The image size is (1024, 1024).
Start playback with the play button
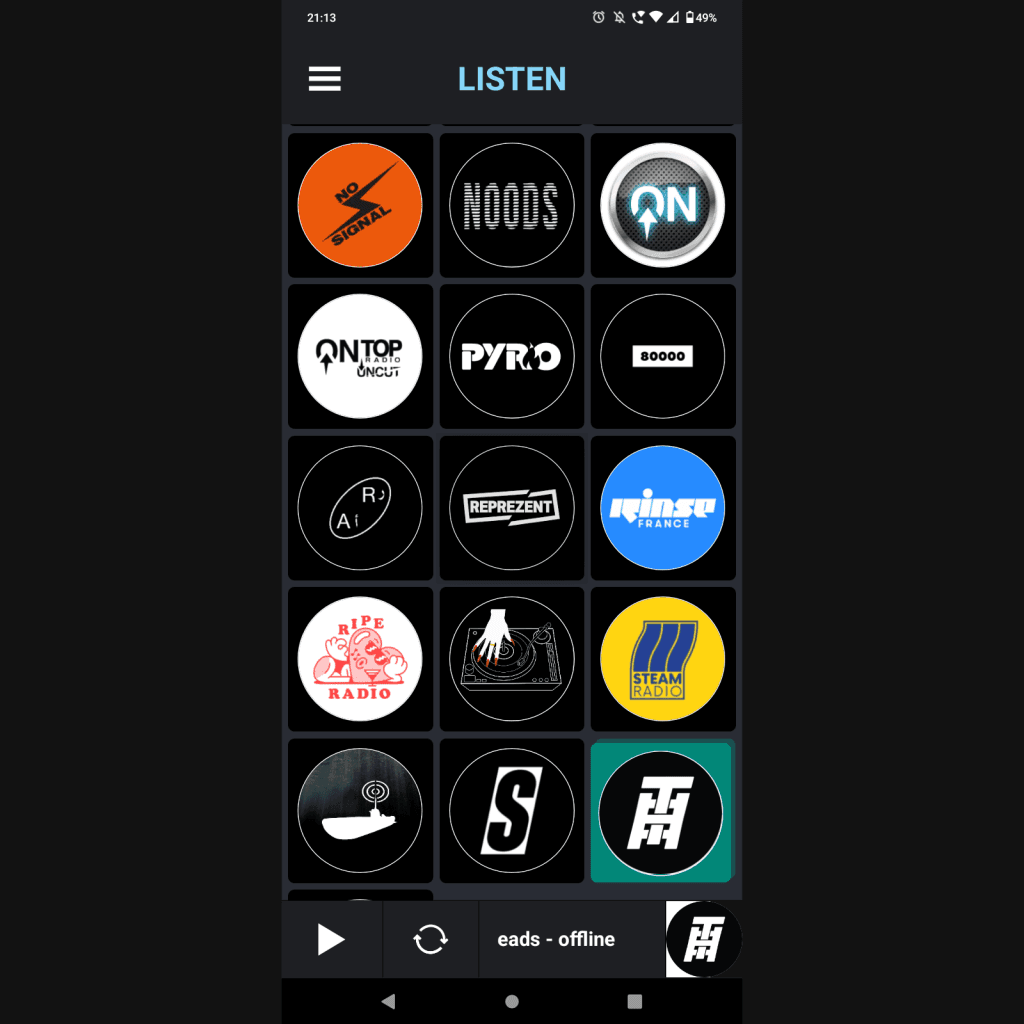[x=331, y=939]
